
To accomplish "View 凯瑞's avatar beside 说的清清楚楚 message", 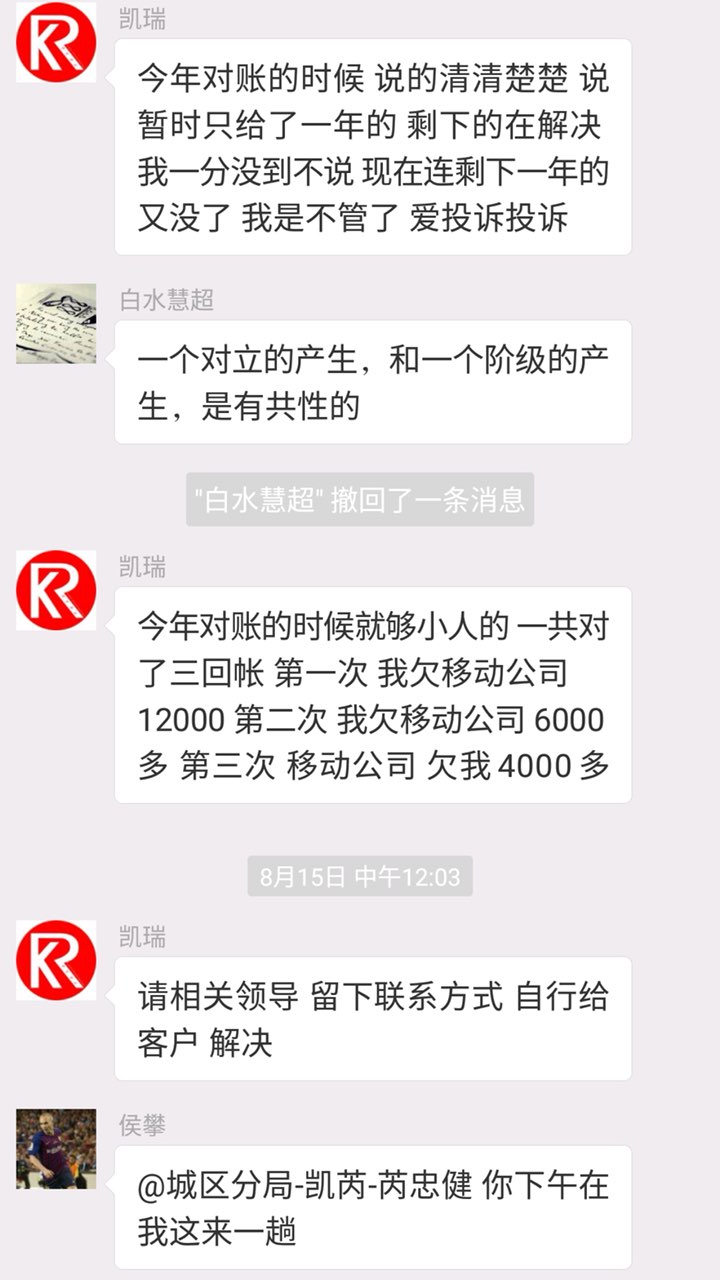I will (x=56, y=42).
